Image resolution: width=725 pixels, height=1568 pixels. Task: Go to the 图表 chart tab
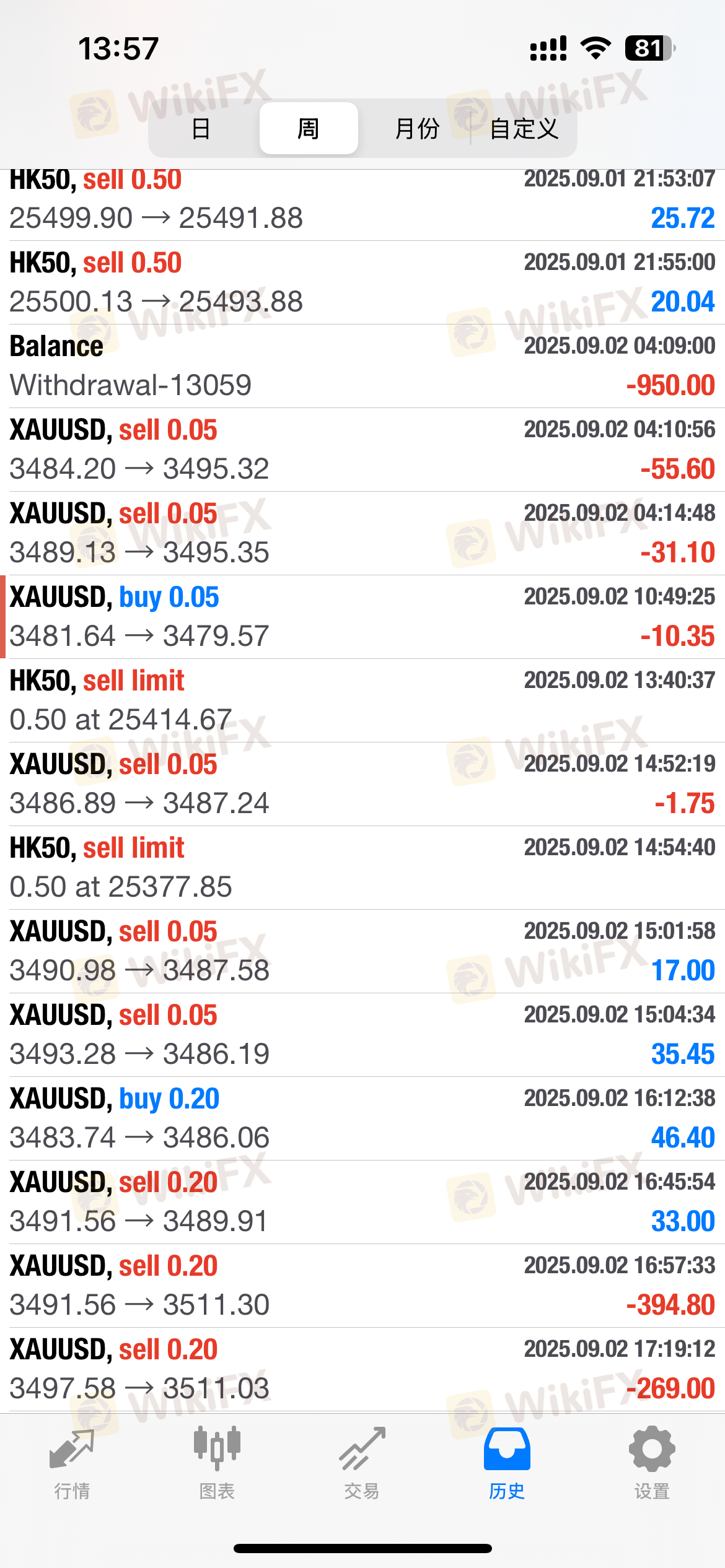click(217, 1464)
